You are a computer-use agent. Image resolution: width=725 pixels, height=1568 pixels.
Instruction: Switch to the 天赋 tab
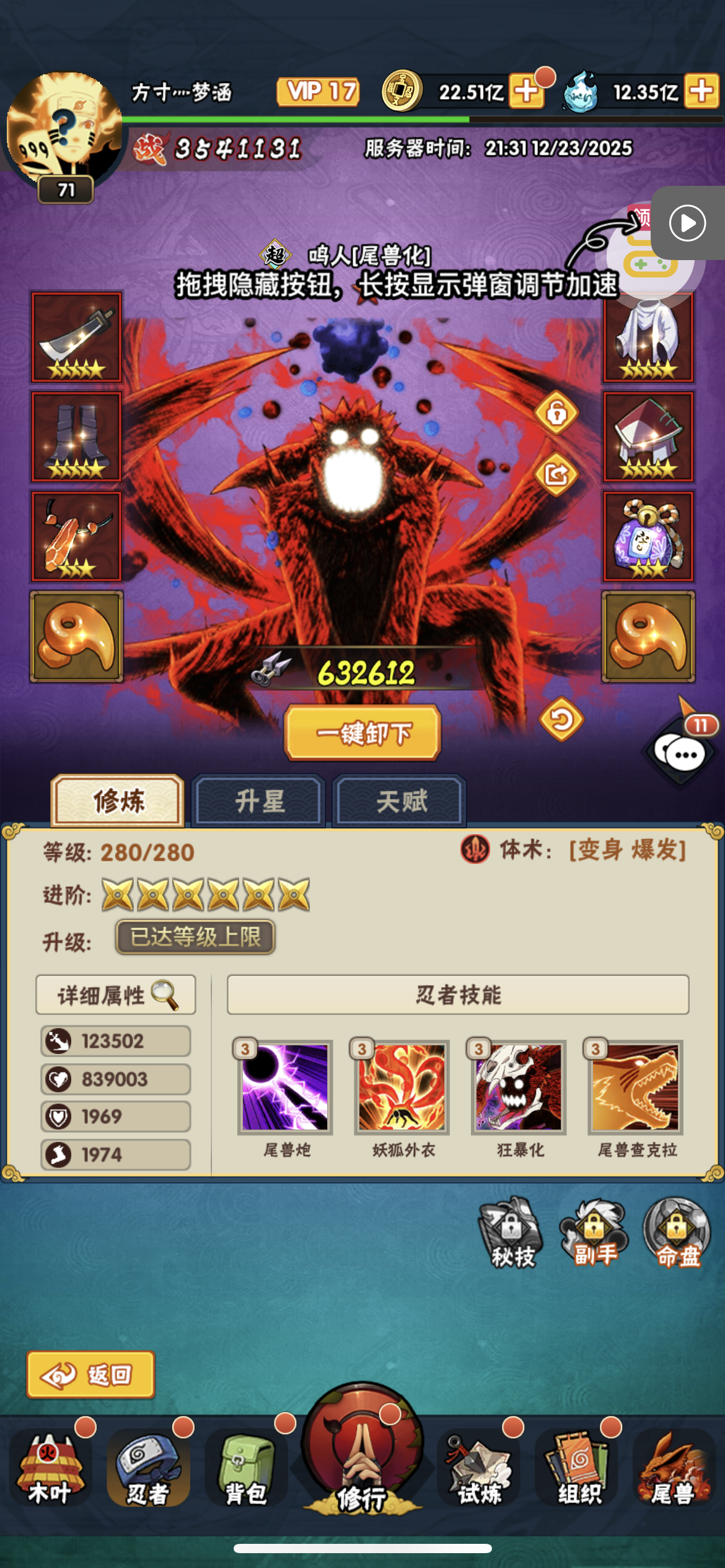tap(400, 801)
